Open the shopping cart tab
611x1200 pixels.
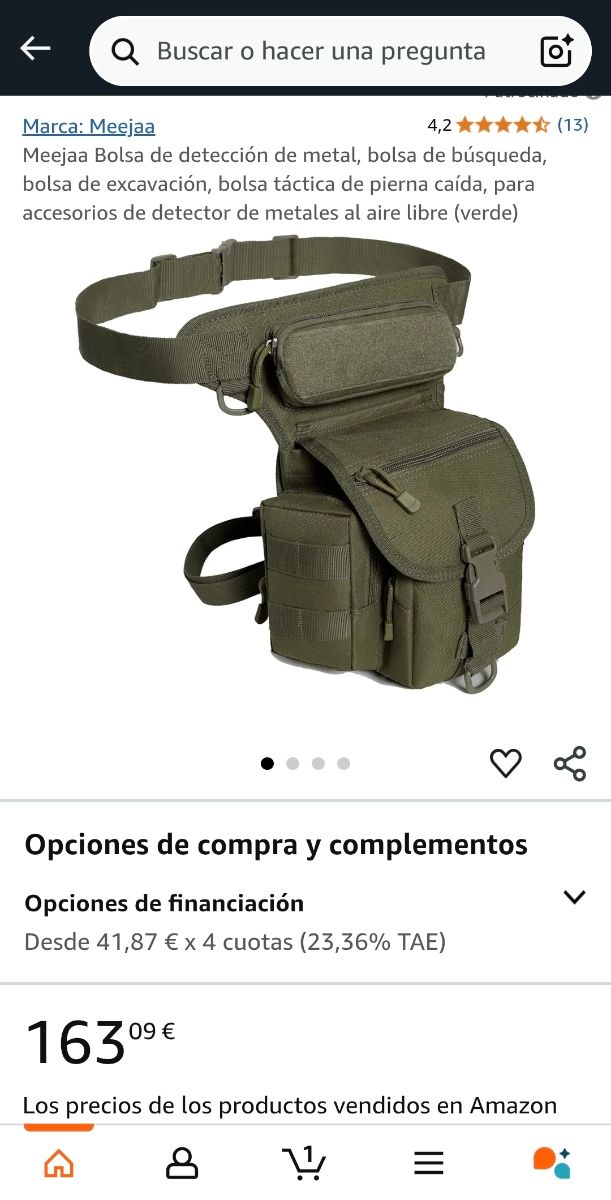(x=304, y=1163)
